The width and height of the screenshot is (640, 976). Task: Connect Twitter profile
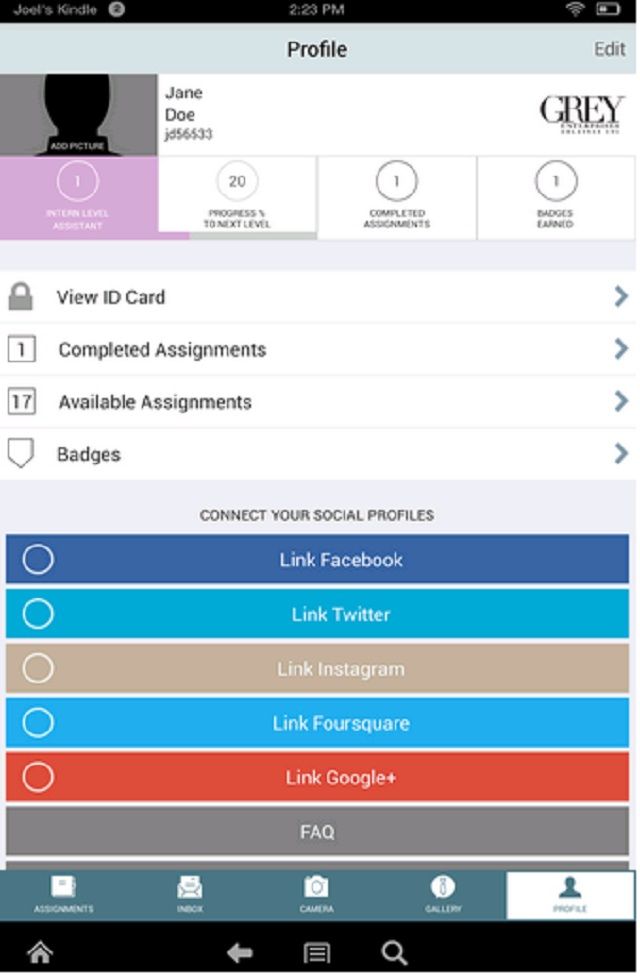(x=318, y=614)
